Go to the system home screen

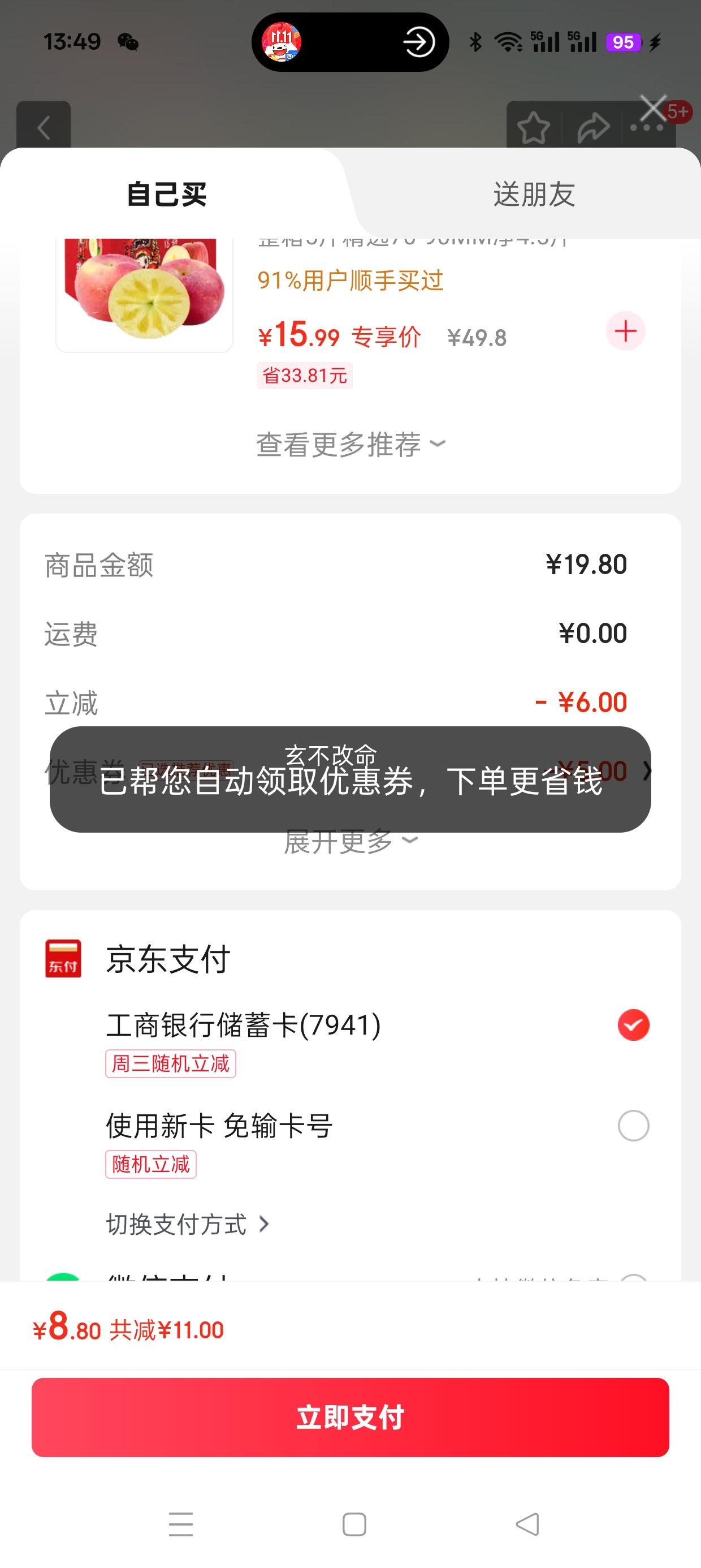pos(354,1524)
